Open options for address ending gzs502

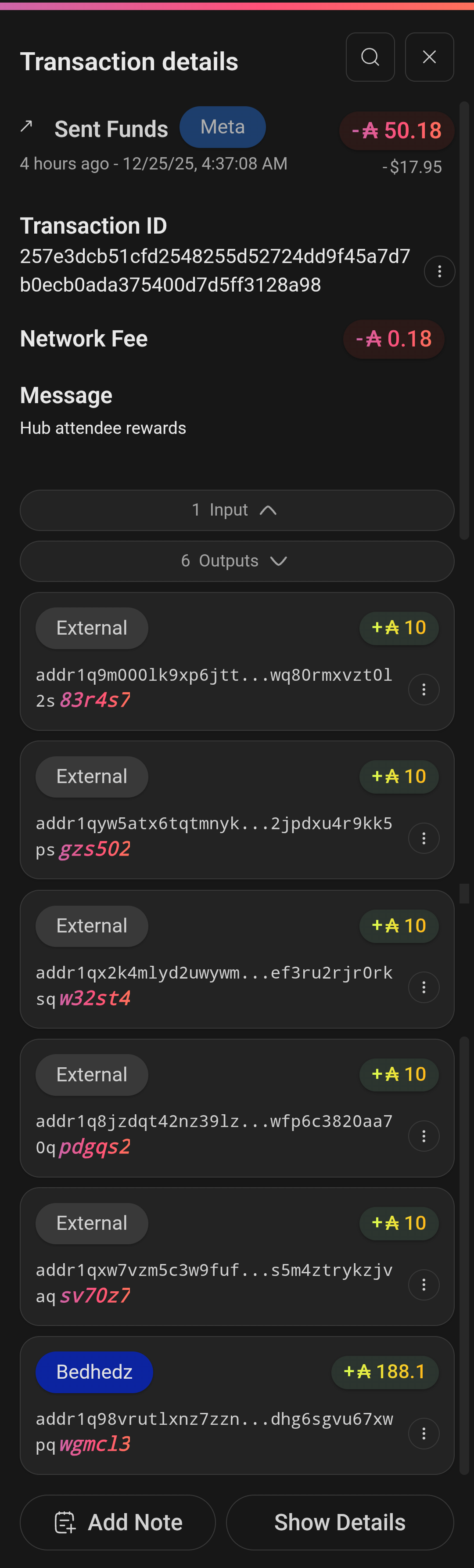(x=424, y=839)
